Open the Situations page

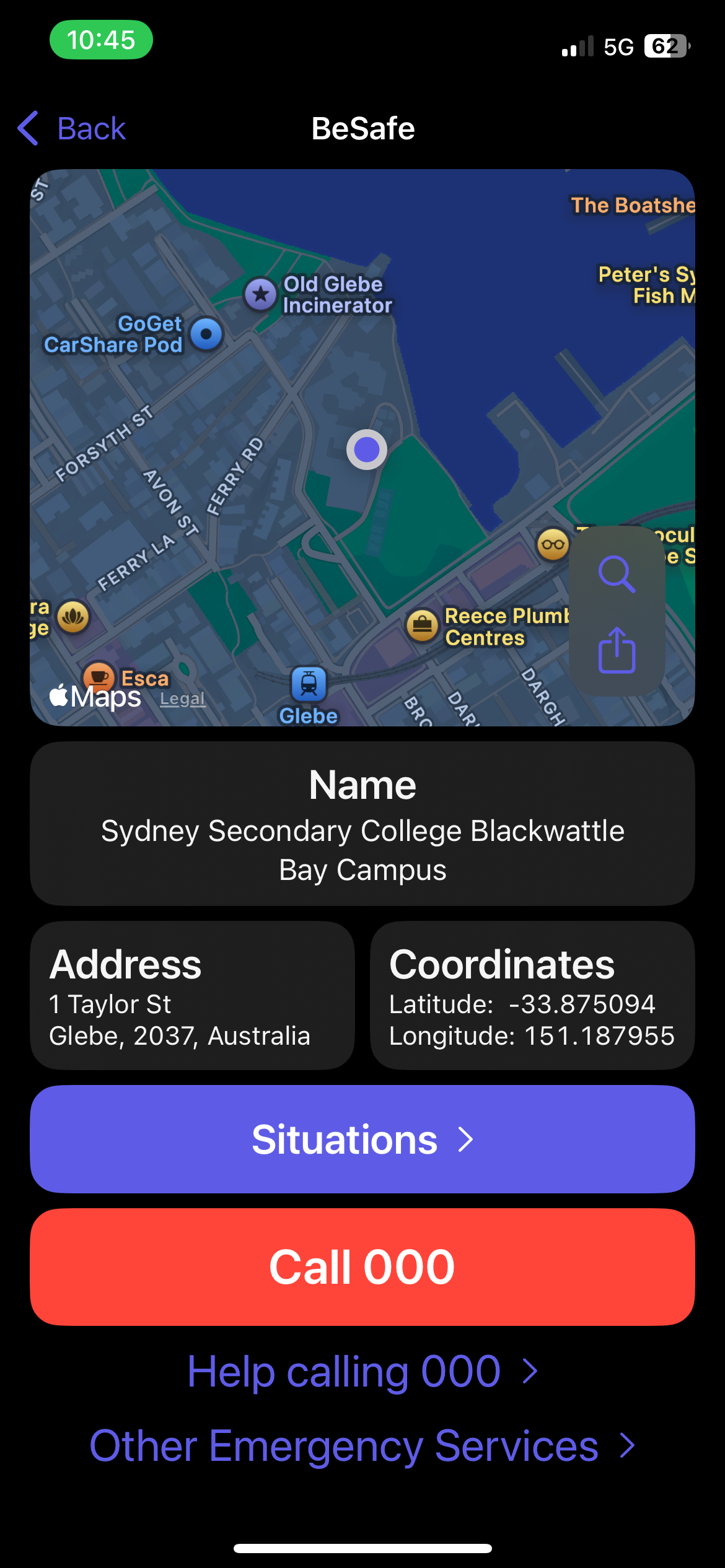click(x=362, y=1139)
